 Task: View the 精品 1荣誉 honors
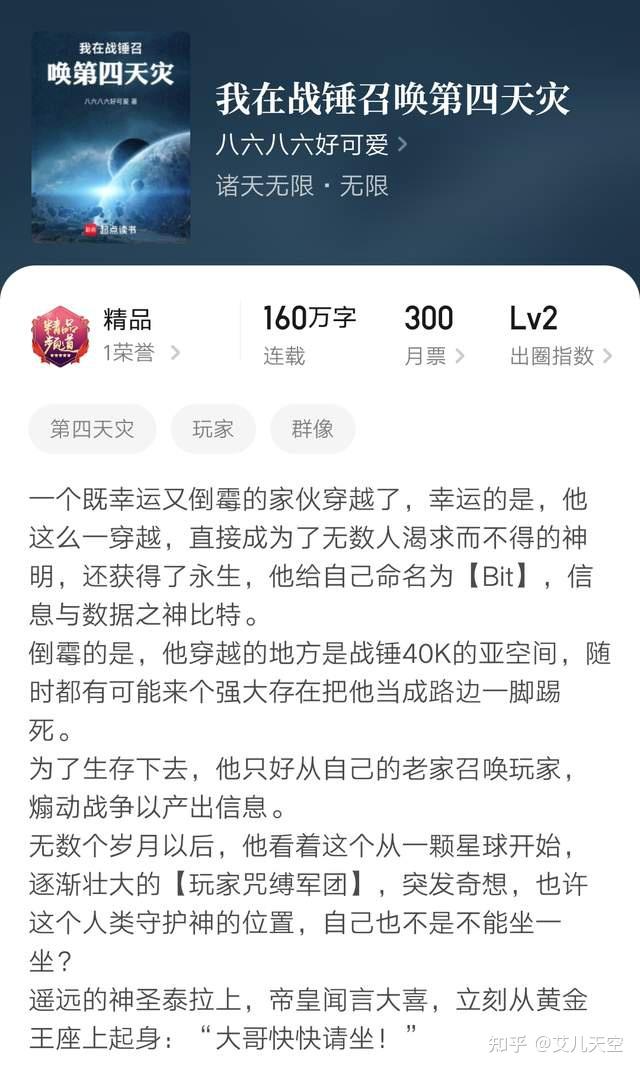click(106, 336)
